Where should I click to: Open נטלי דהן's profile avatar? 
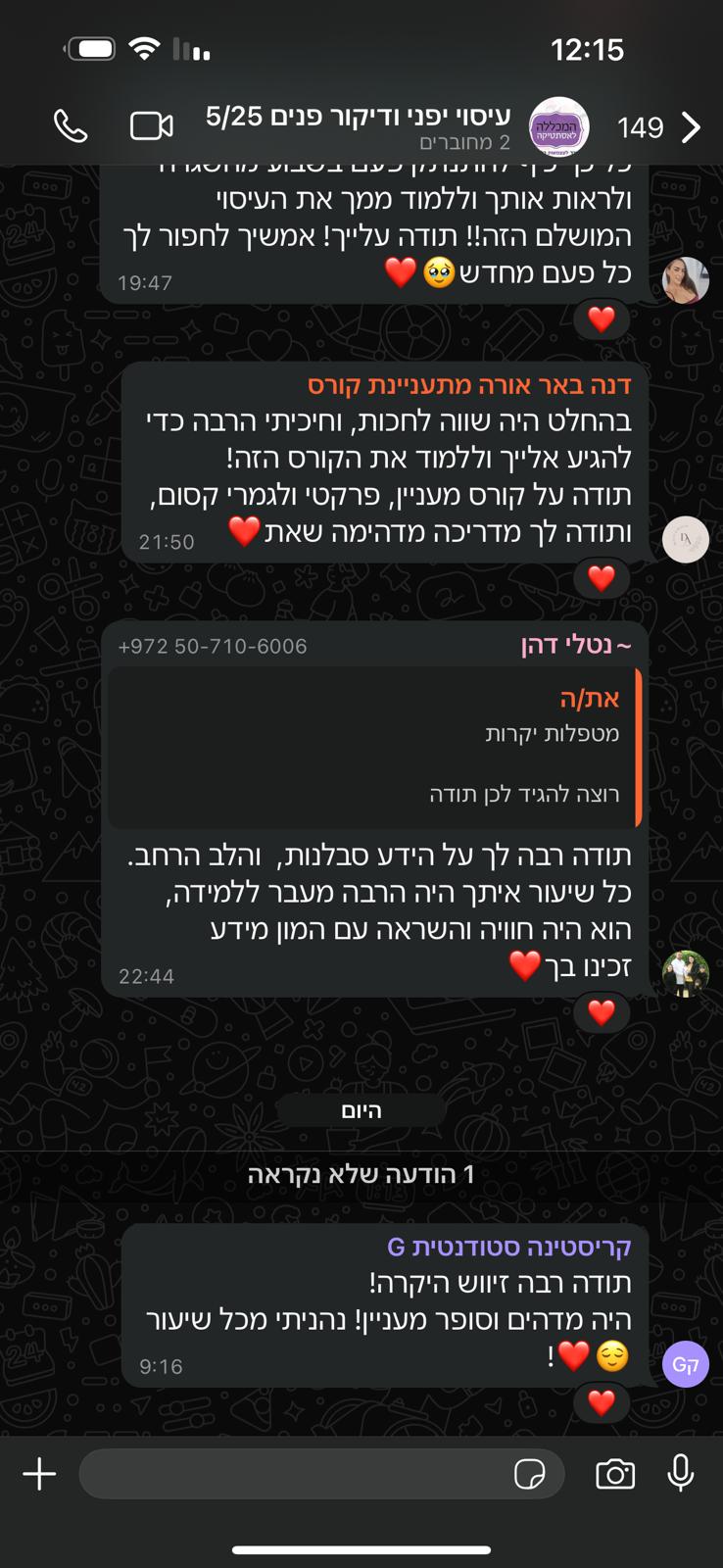[x=685, y=973]
